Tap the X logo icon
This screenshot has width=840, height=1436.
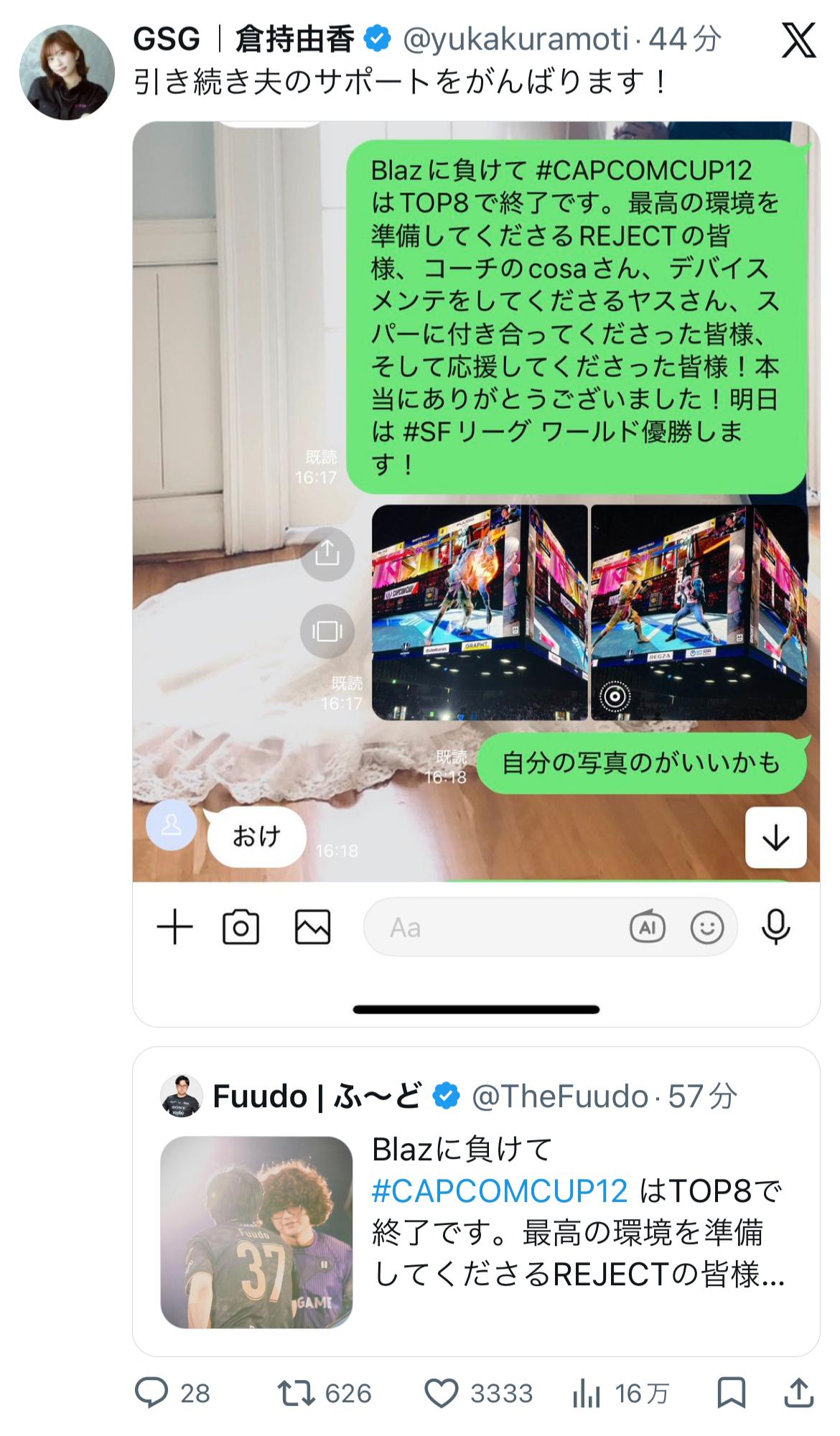point(798,40)
